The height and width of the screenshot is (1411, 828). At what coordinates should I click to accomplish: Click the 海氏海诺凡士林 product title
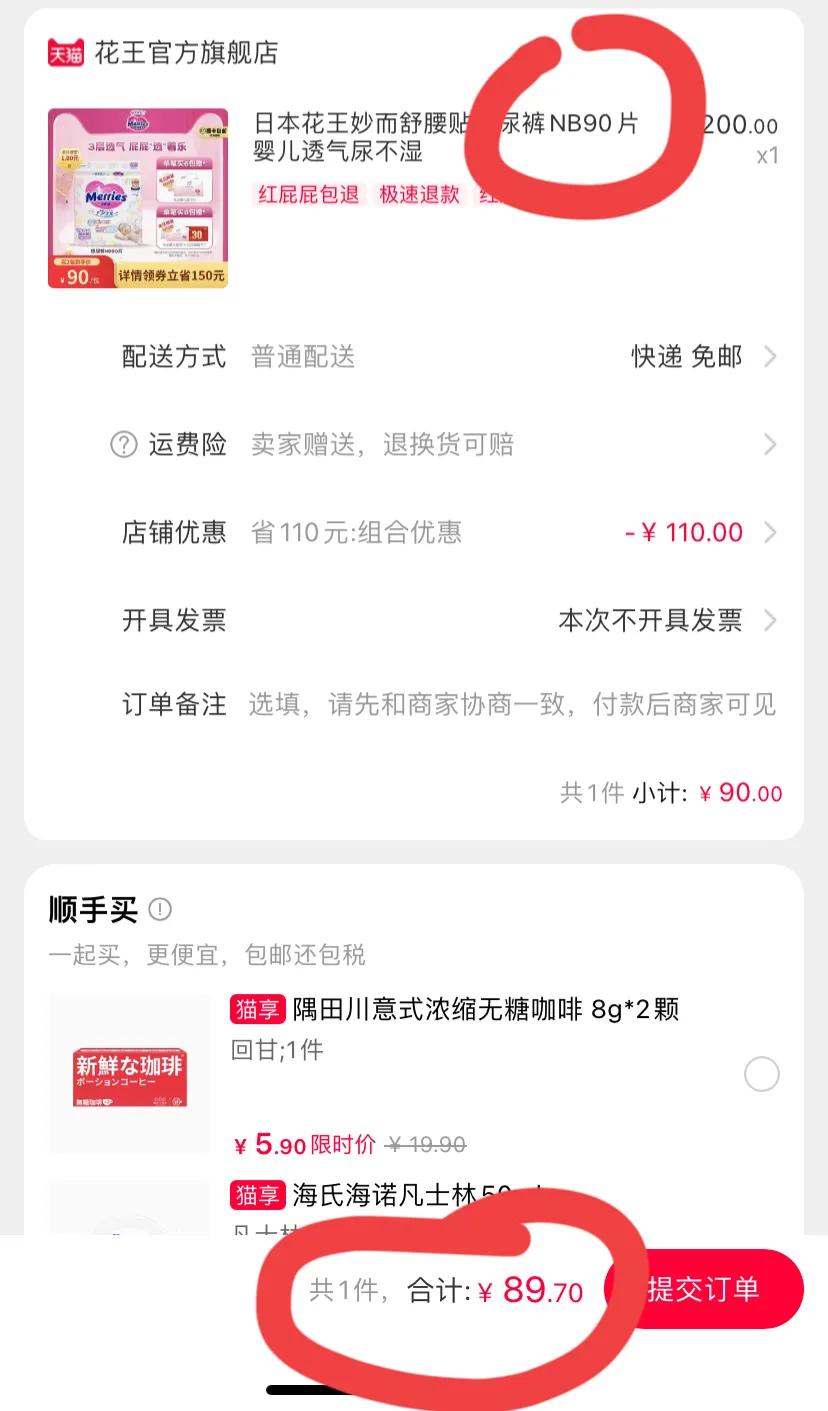point(400,1196)
